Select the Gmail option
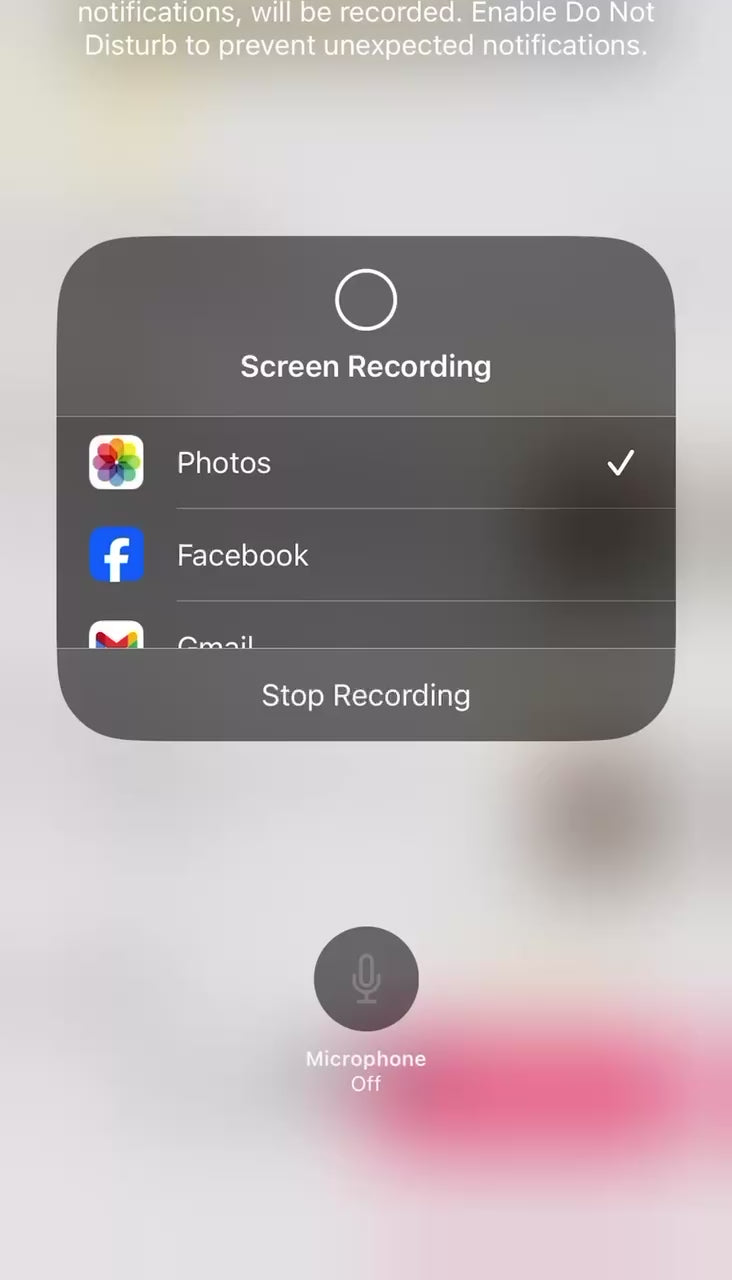The width and height of the screenshot is (732, 1280). click(366, 634)
